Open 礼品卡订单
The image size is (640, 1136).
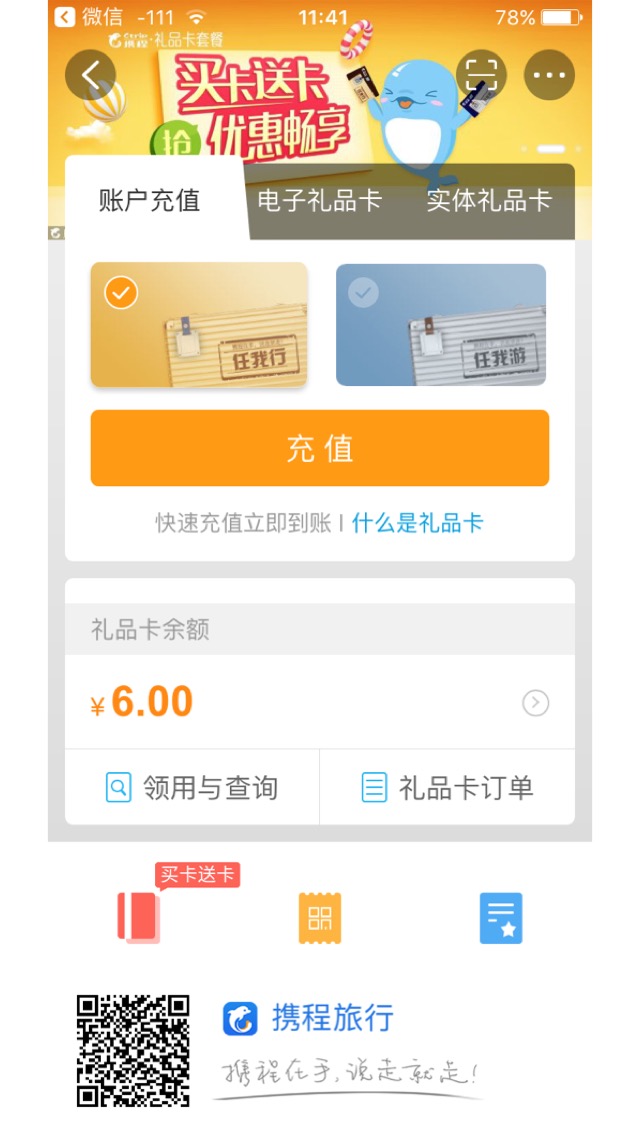447,787
